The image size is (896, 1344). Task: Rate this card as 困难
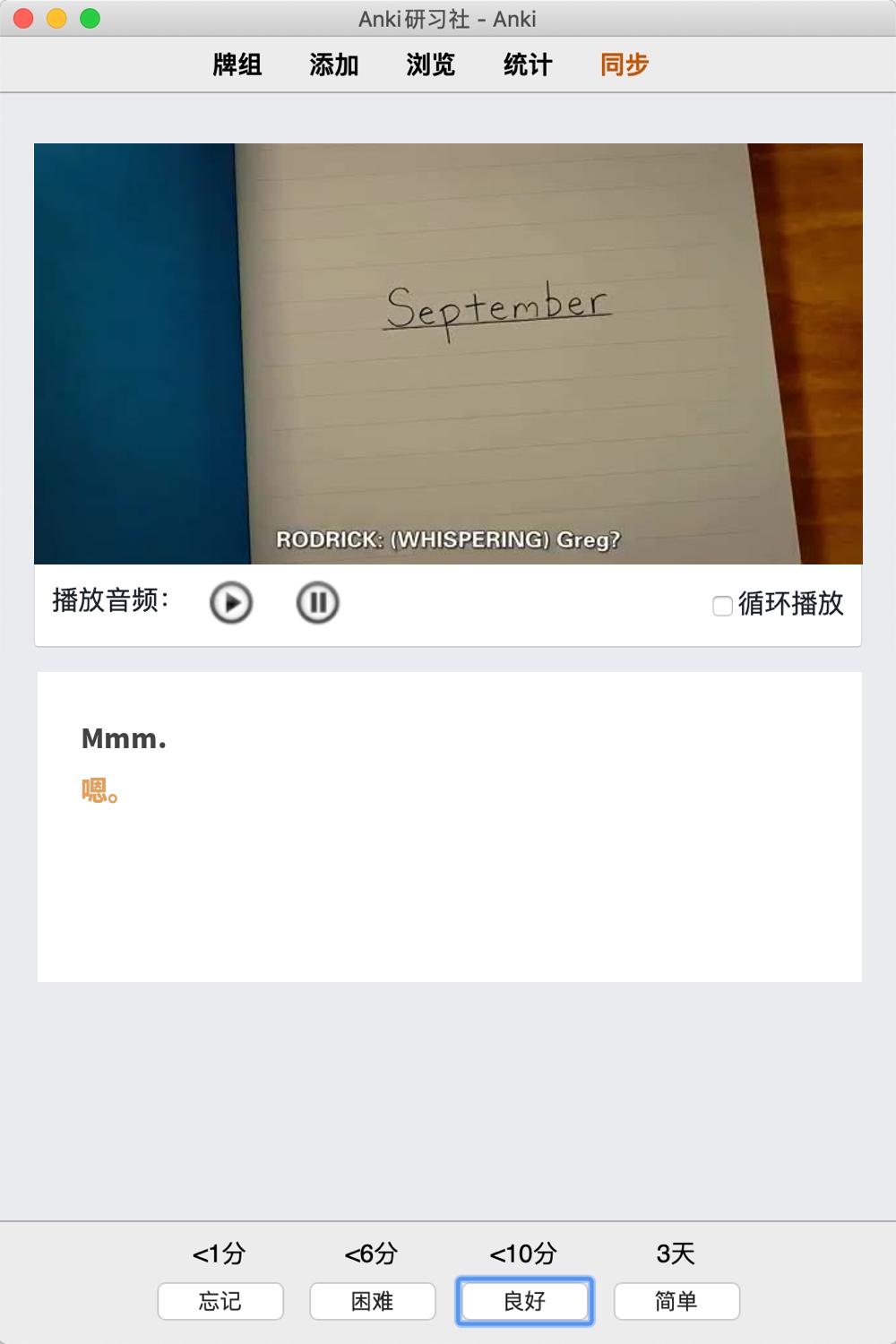pos(373,1301)
